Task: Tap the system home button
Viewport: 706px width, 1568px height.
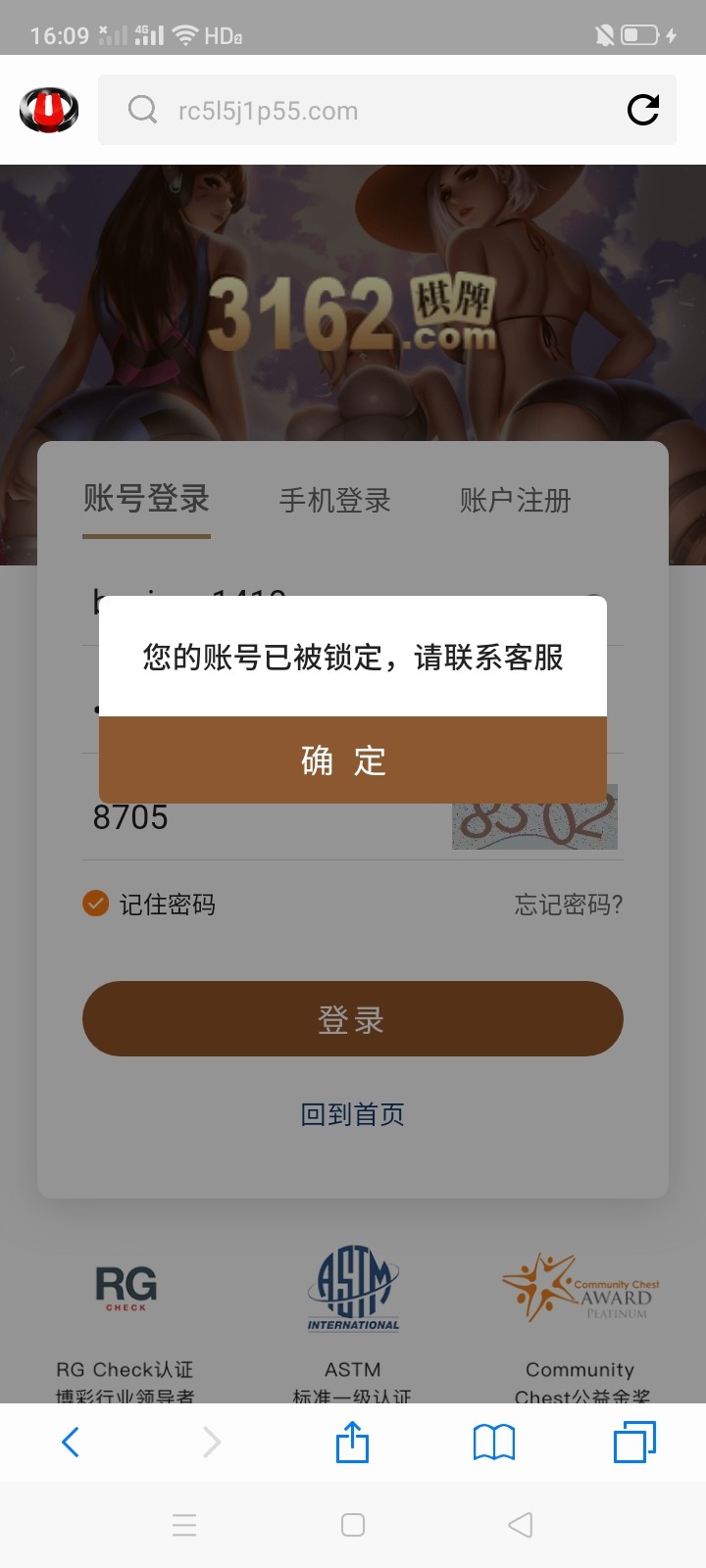Action: click(x=353, y=1525)
